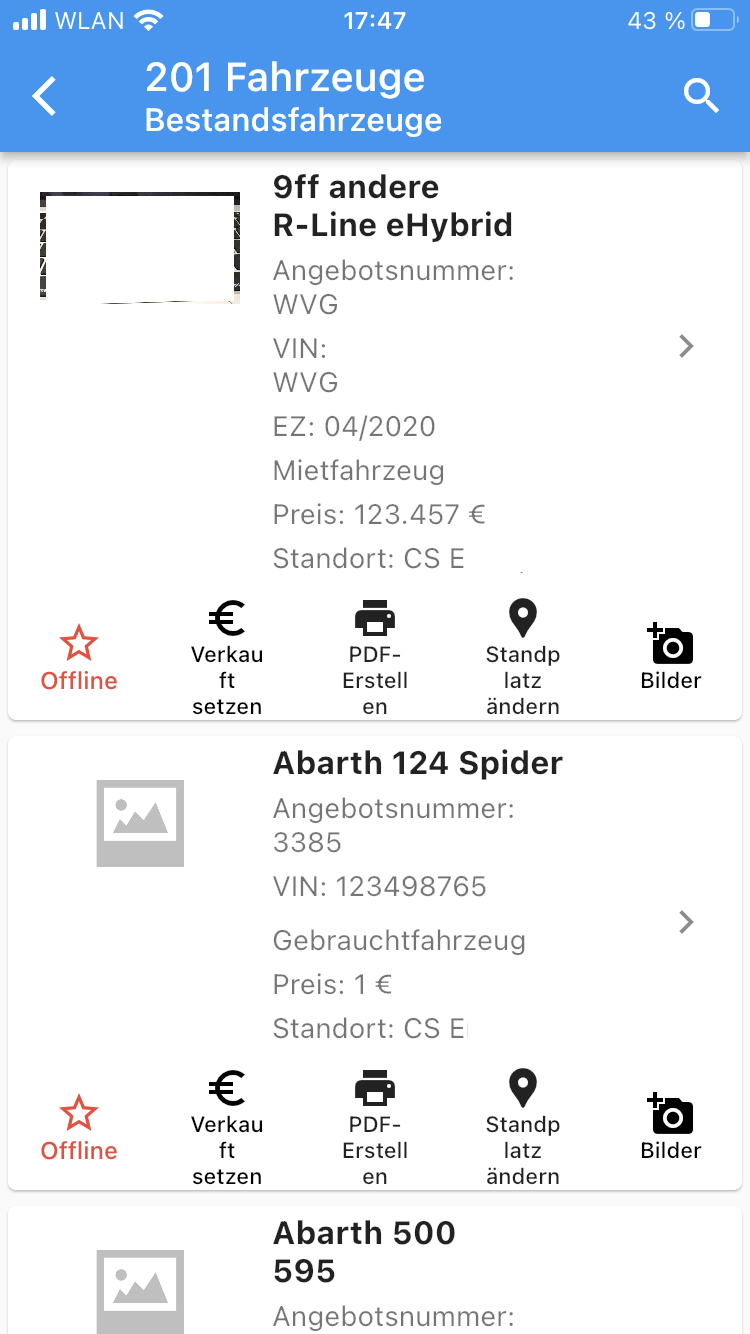
Task: Tap Bilder on the Abarth 124 Spider card
Action: (671, 1129)
